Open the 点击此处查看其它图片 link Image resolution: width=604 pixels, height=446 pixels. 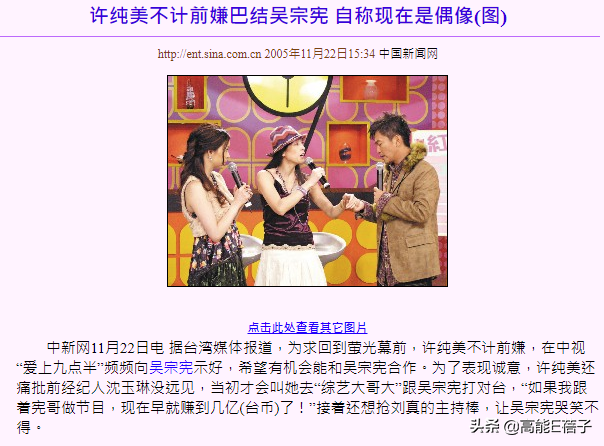pyautogui.click(x=307, y=327)
